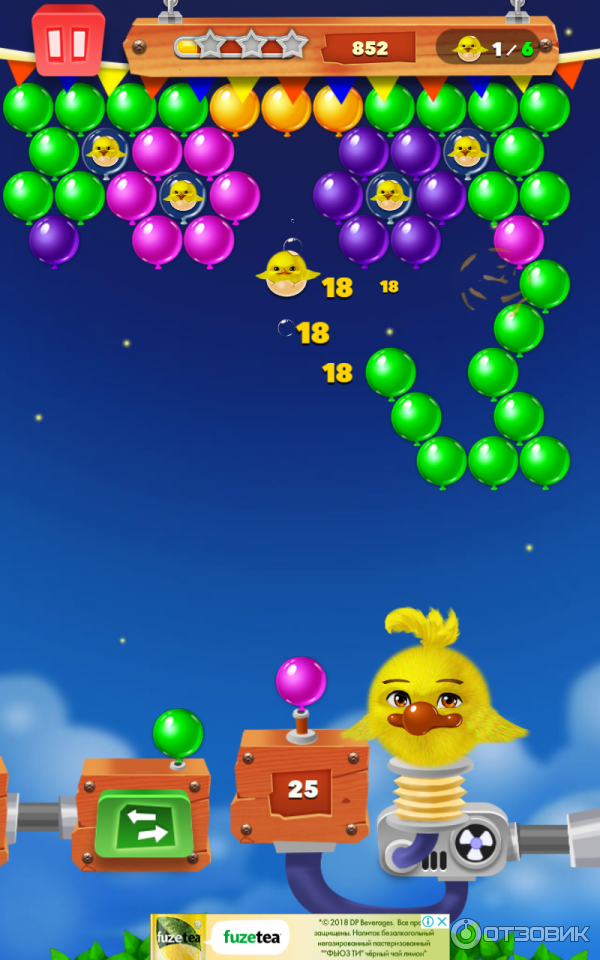600x960 pixels.
Task: Open the ad info icon
Action: click(429, 922)
